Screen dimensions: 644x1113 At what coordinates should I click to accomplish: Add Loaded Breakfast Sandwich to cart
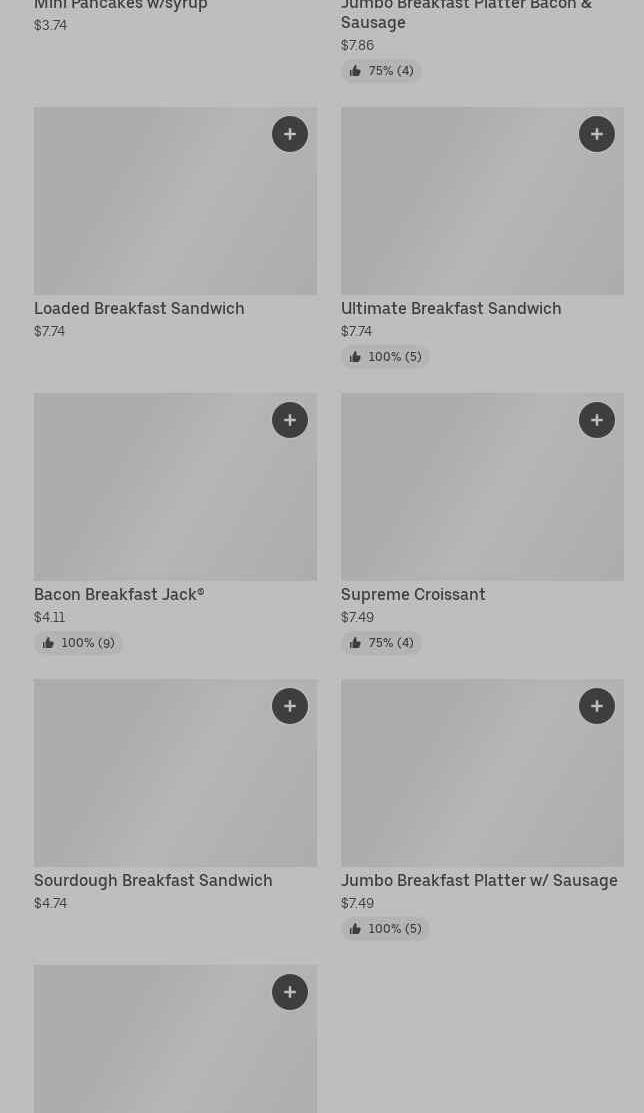pyautogui.click(x=290, y=134)
